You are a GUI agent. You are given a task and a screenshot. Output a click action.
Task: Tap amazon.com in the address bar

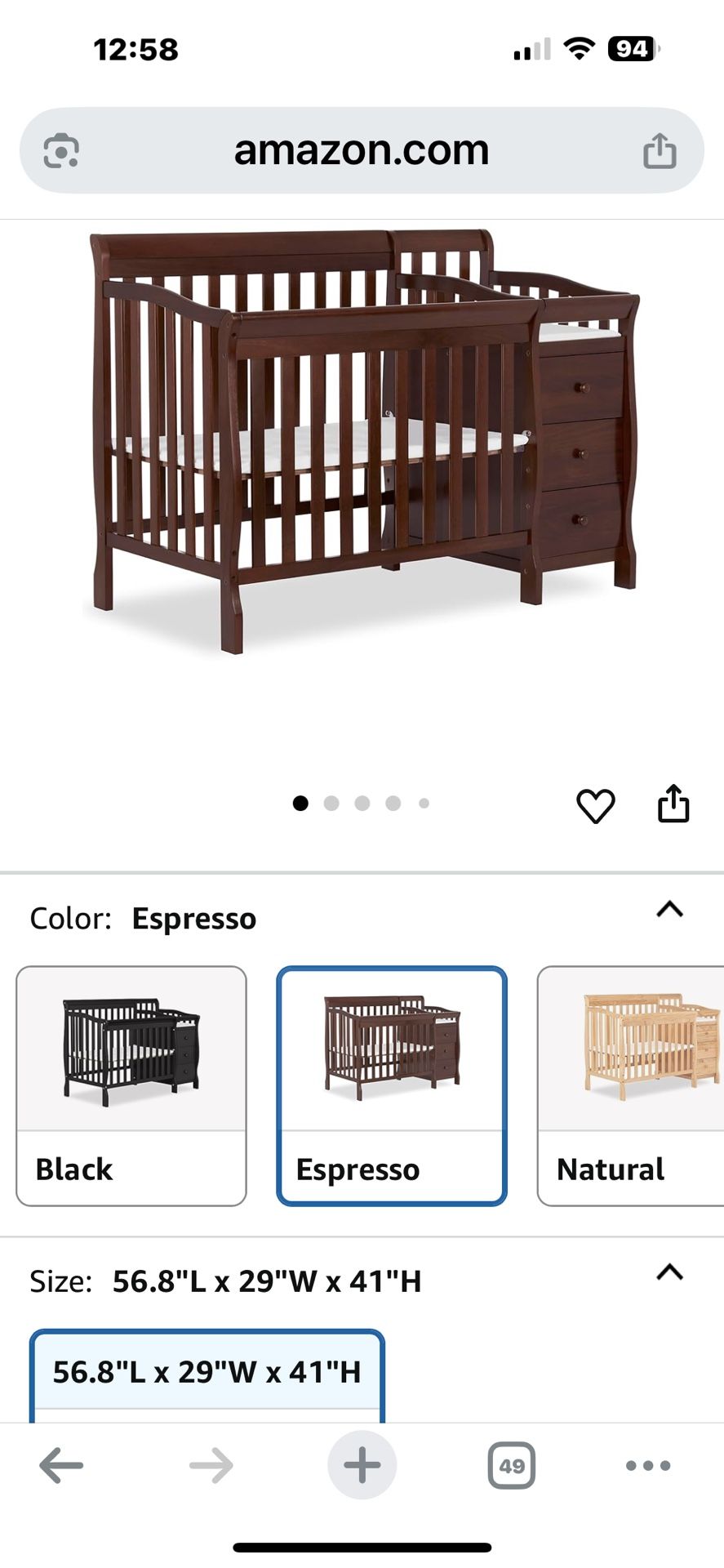pos(362,149)
